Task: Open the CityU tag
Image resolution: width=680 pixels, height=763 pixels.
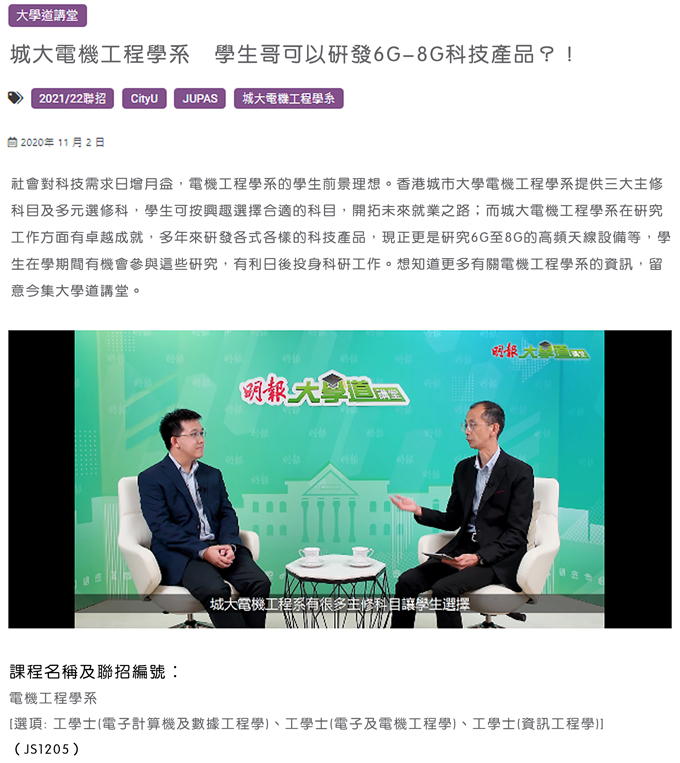Action: point(144,99)
